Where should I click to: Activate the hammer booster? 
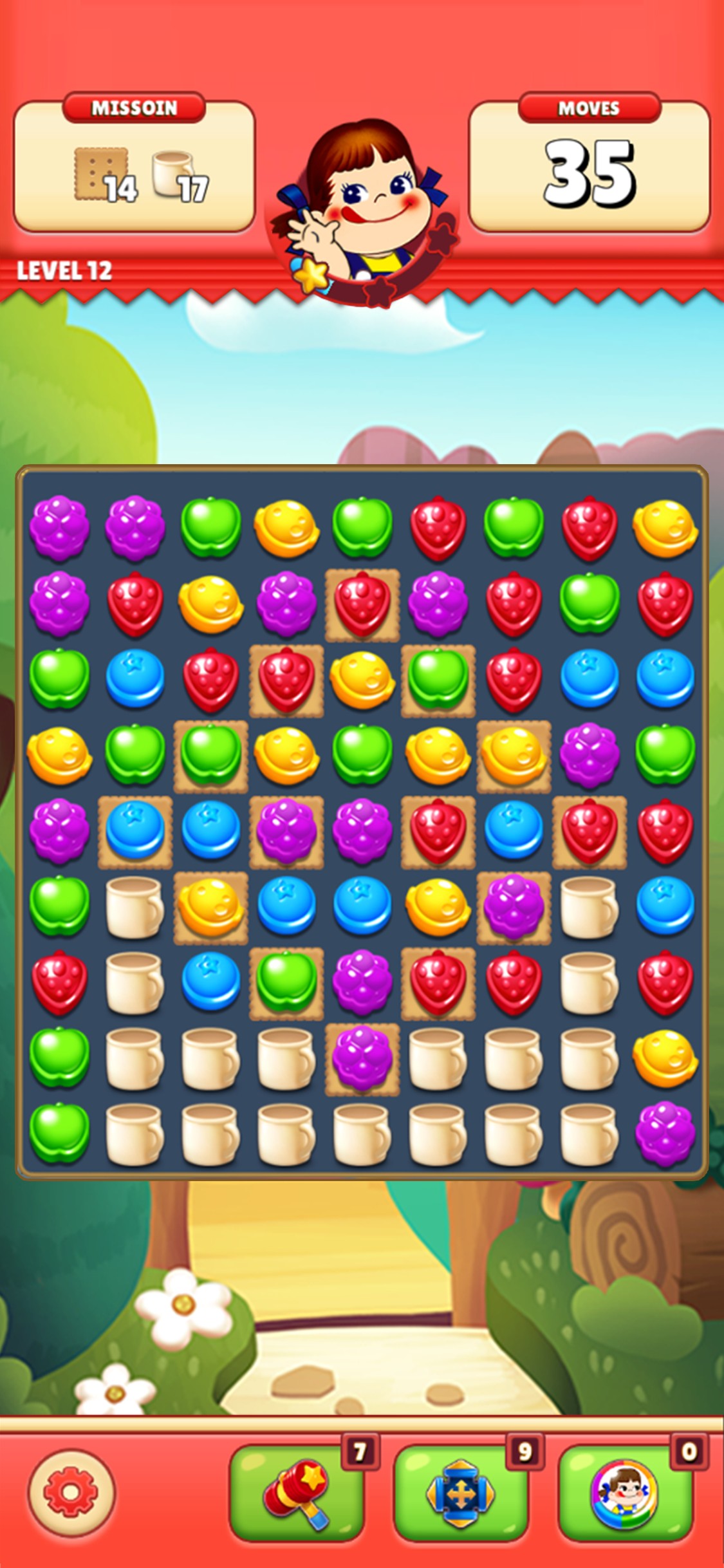point(297,1493)
